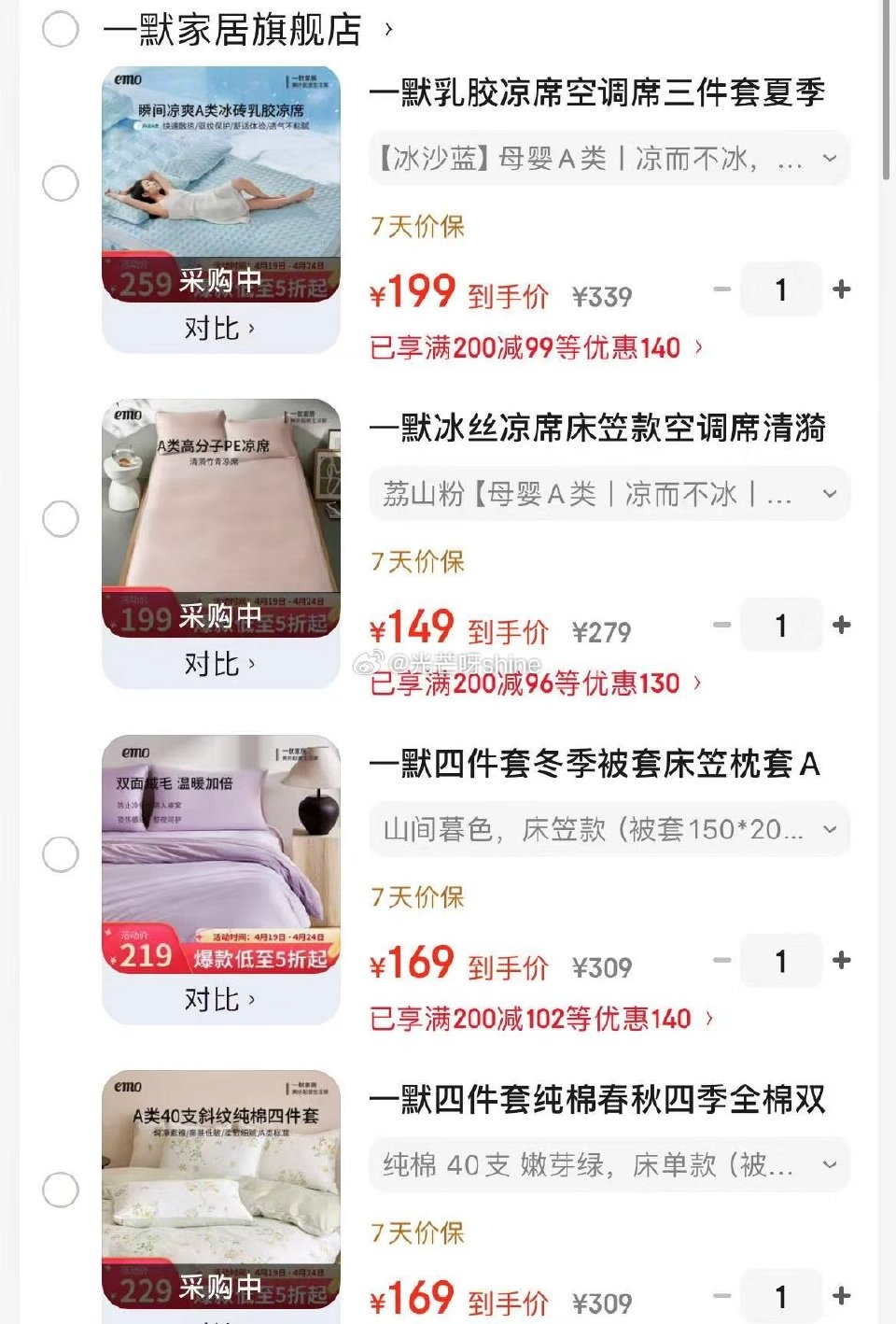
Task: Compare the 一默乳胶凉席 product
Action: [x=219, y=329]
